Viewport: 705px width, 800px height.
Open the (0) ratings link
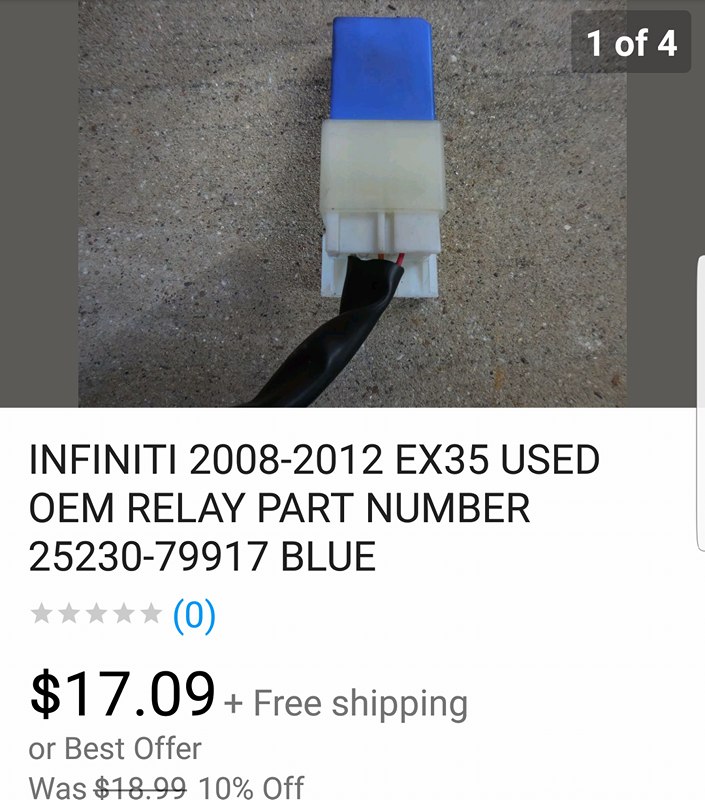point(194,616)
